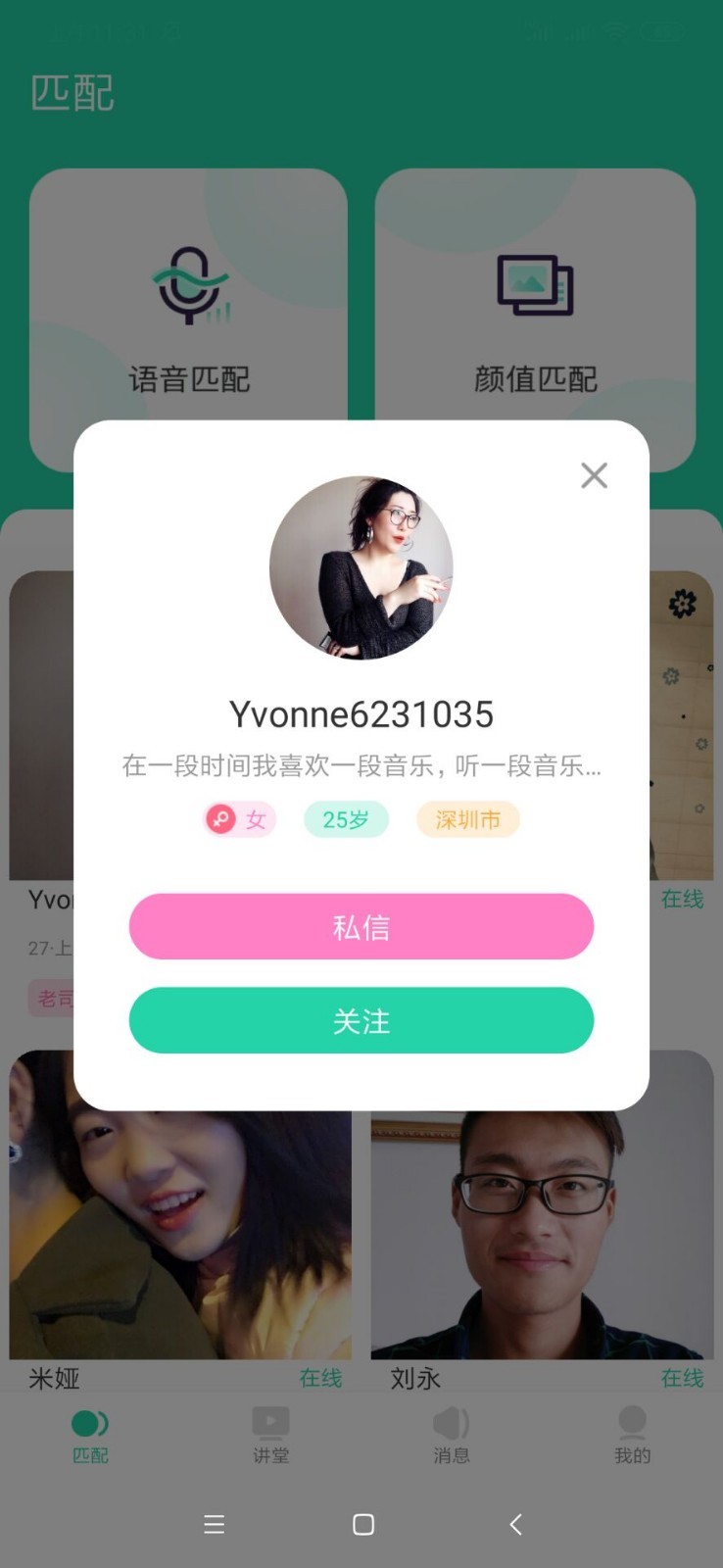Go to the home screen
723x1568 pixels.
(362, 1524)
